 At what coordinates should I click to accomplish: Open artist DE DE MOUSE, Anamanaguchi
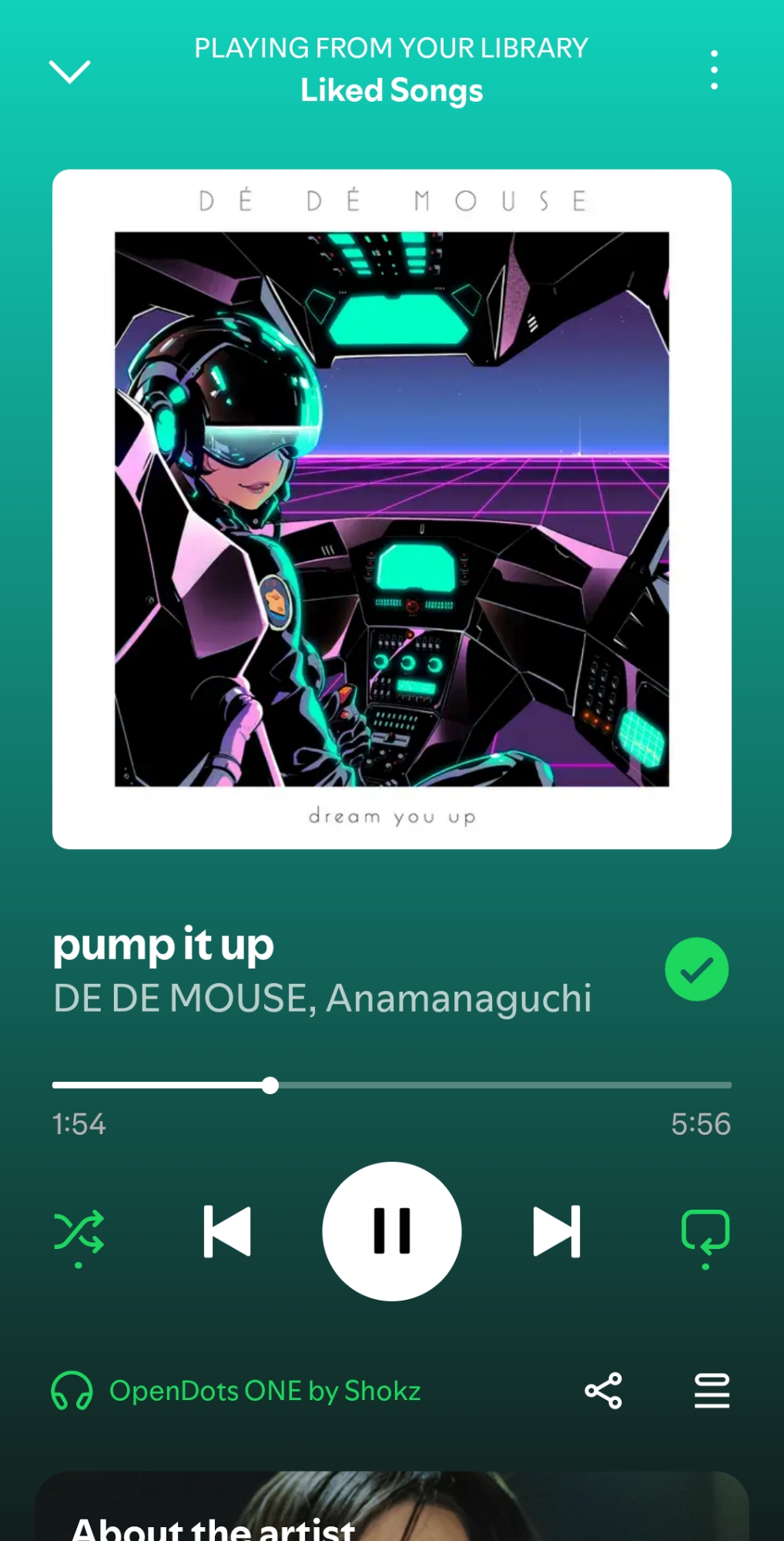pos(322,999)
